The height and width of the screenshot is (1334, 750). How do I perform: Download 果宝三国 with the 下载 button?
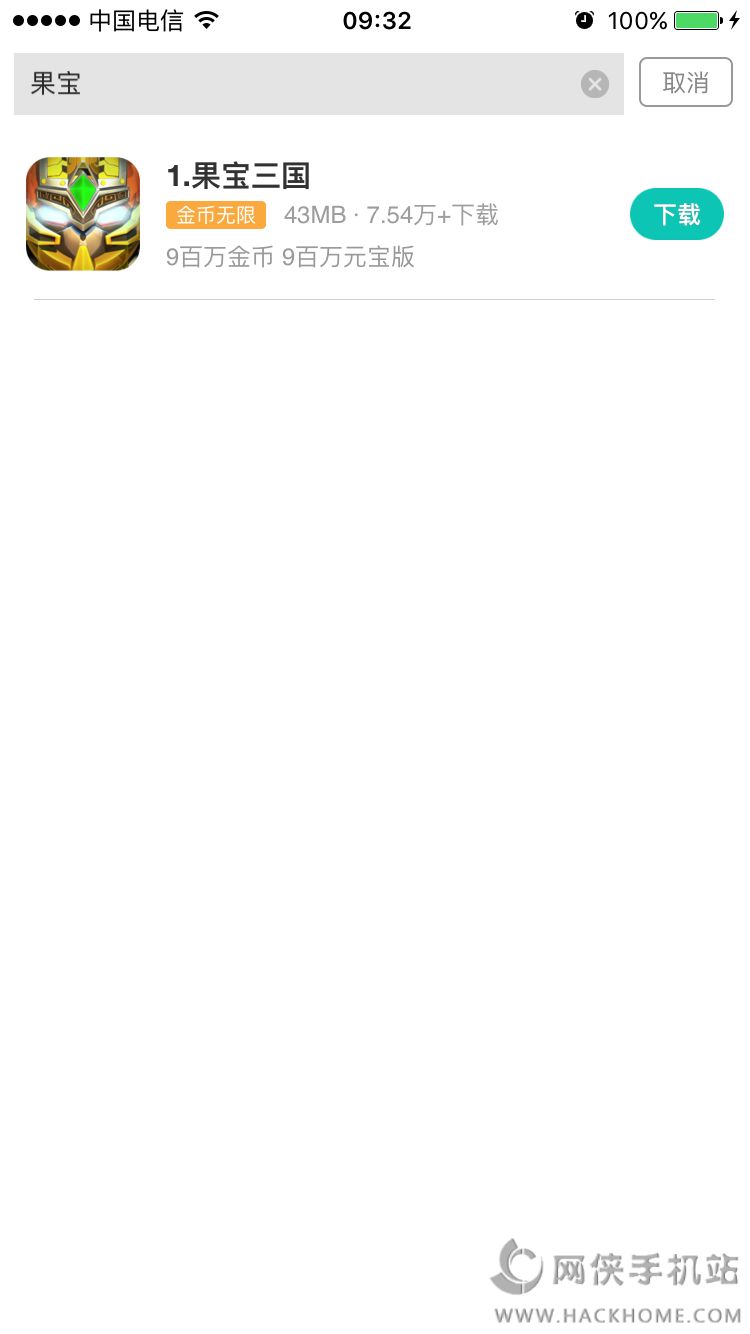[x=677, y=214]
